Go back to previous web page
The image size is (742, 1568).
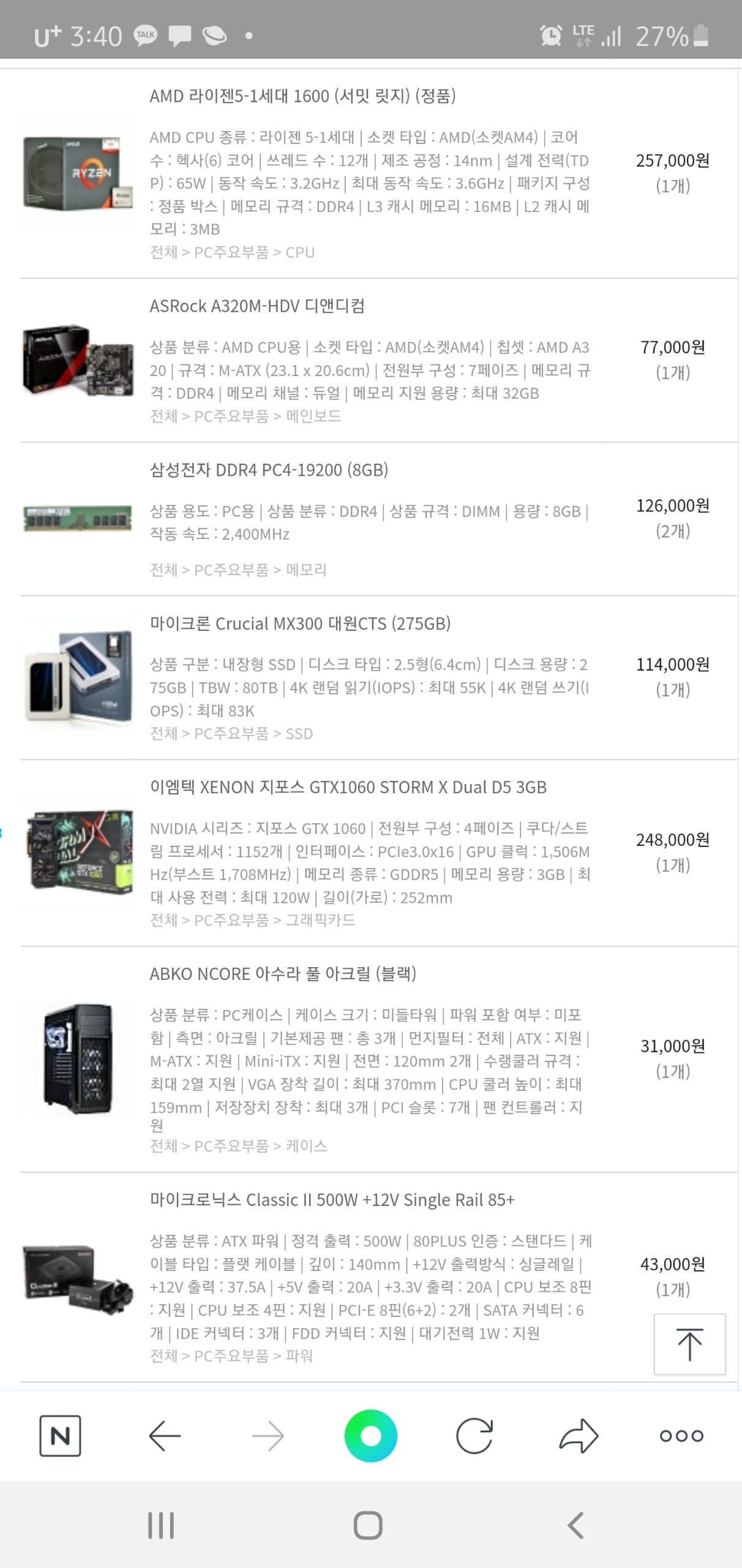(x=165, y=1436)
